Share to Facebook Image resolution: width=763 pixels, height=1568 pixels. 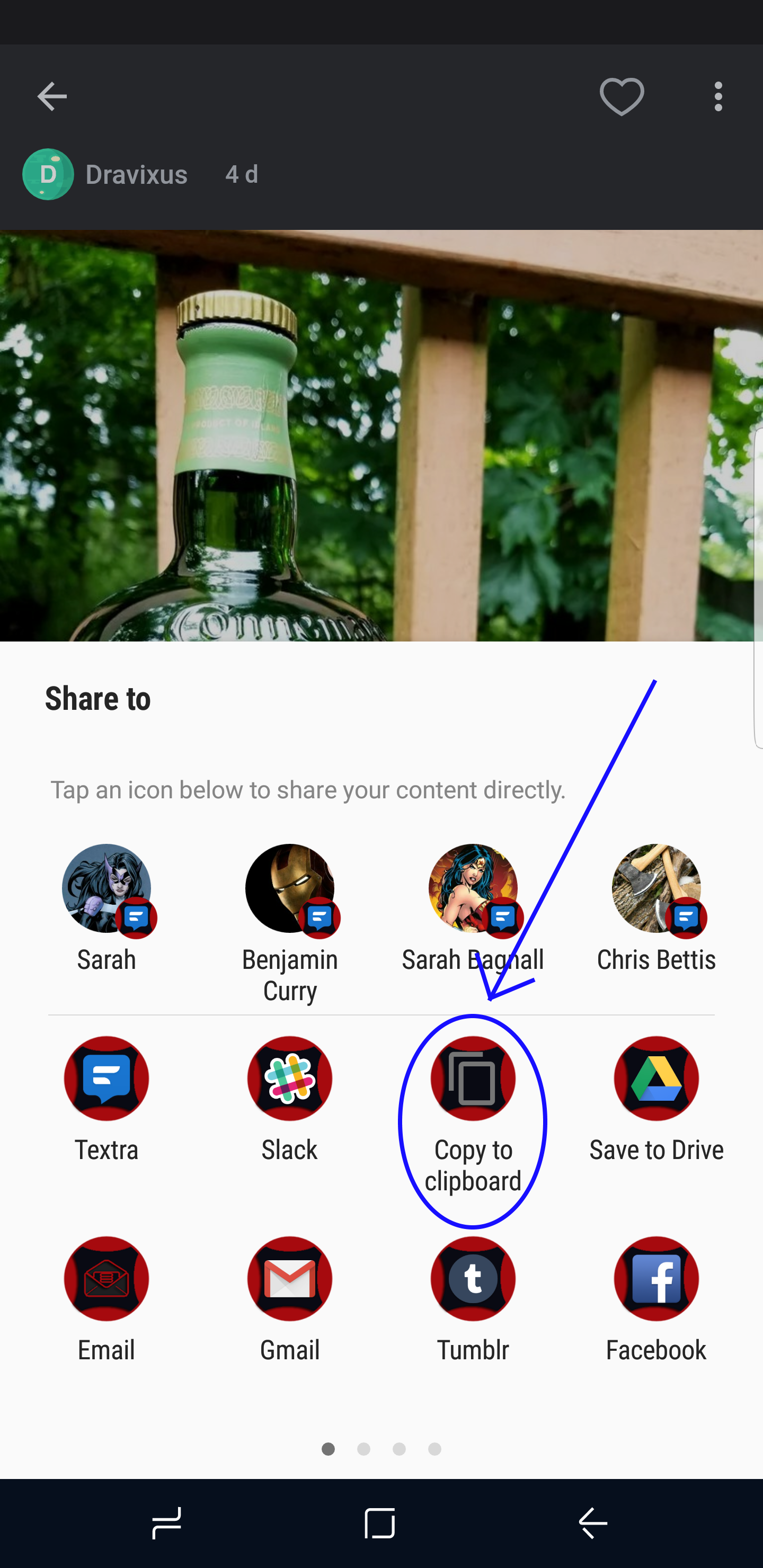point(656,1278)
